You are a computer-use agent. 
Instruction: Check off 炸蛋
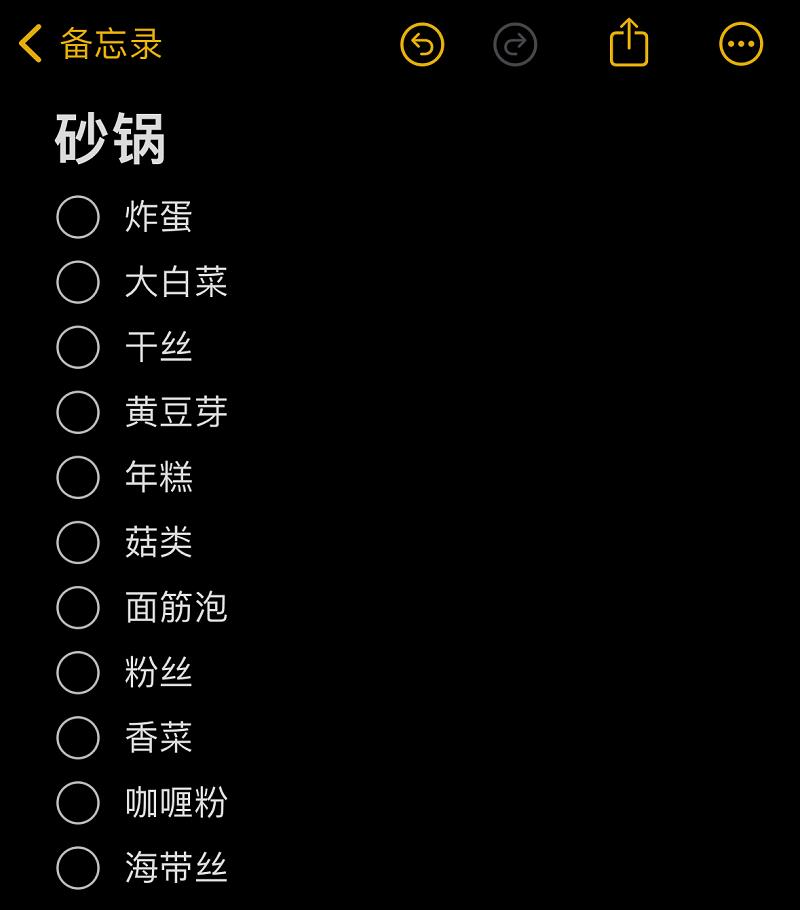78,217
